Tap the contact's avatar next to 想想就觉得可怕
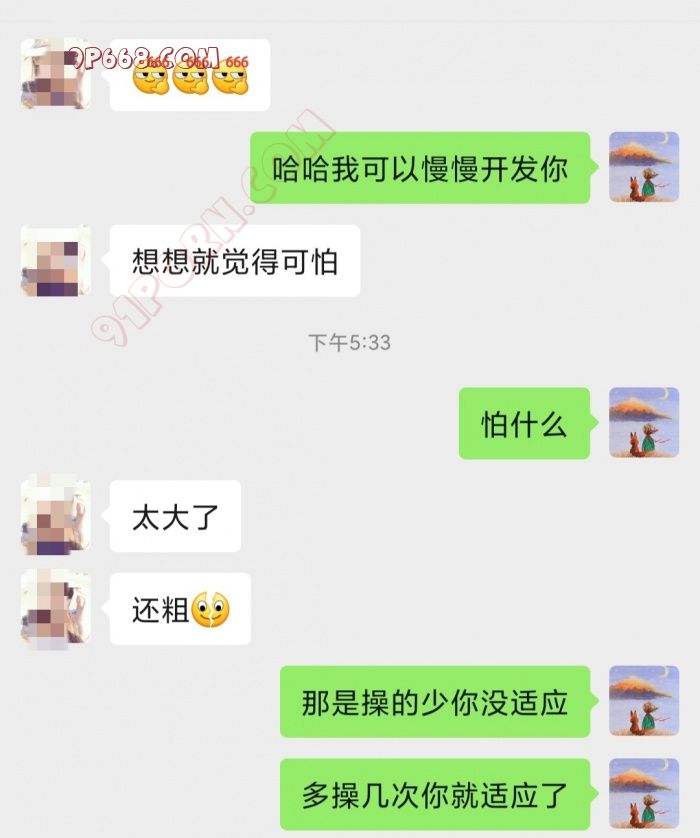 56,261
